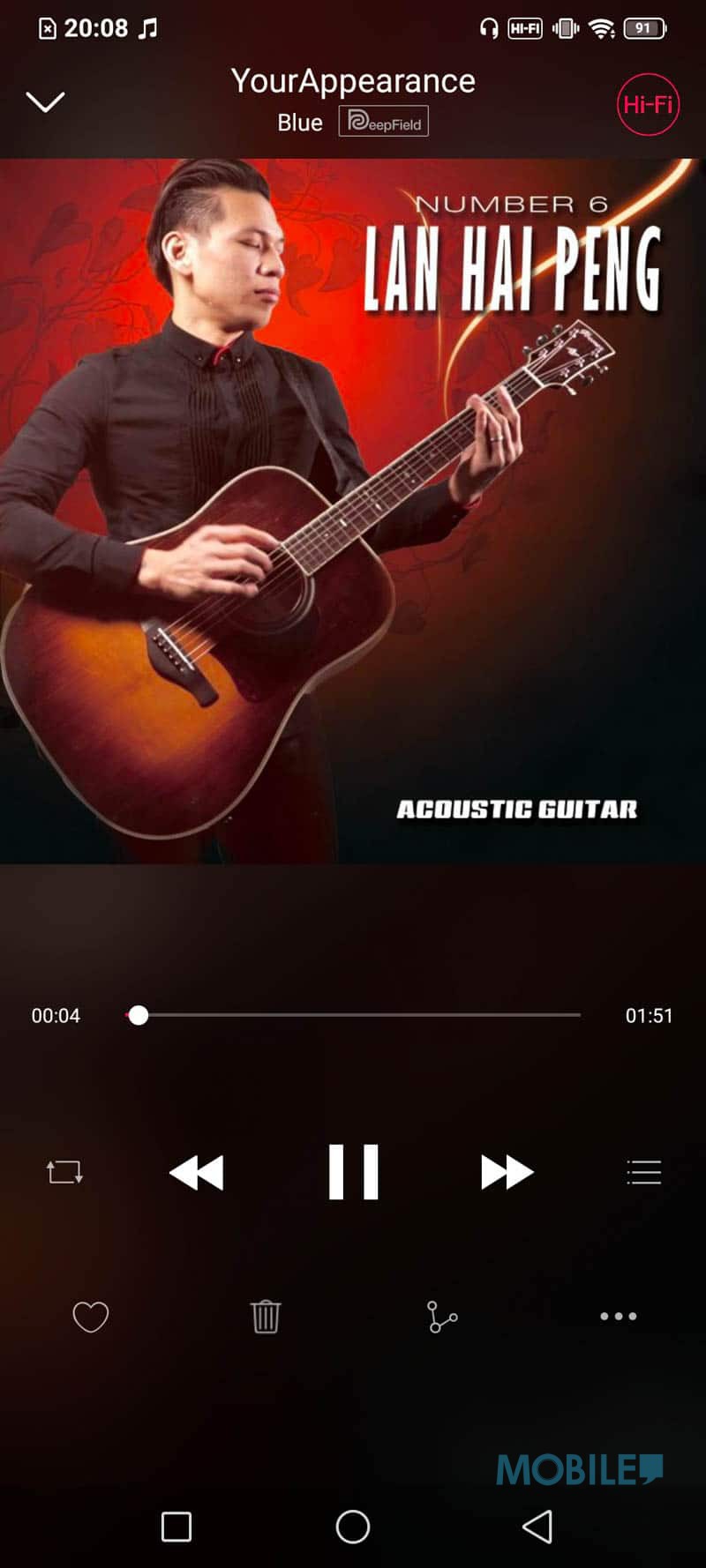Collapse the player with the down chevron
Screen dimensions: 706x1568
(46, 102)
